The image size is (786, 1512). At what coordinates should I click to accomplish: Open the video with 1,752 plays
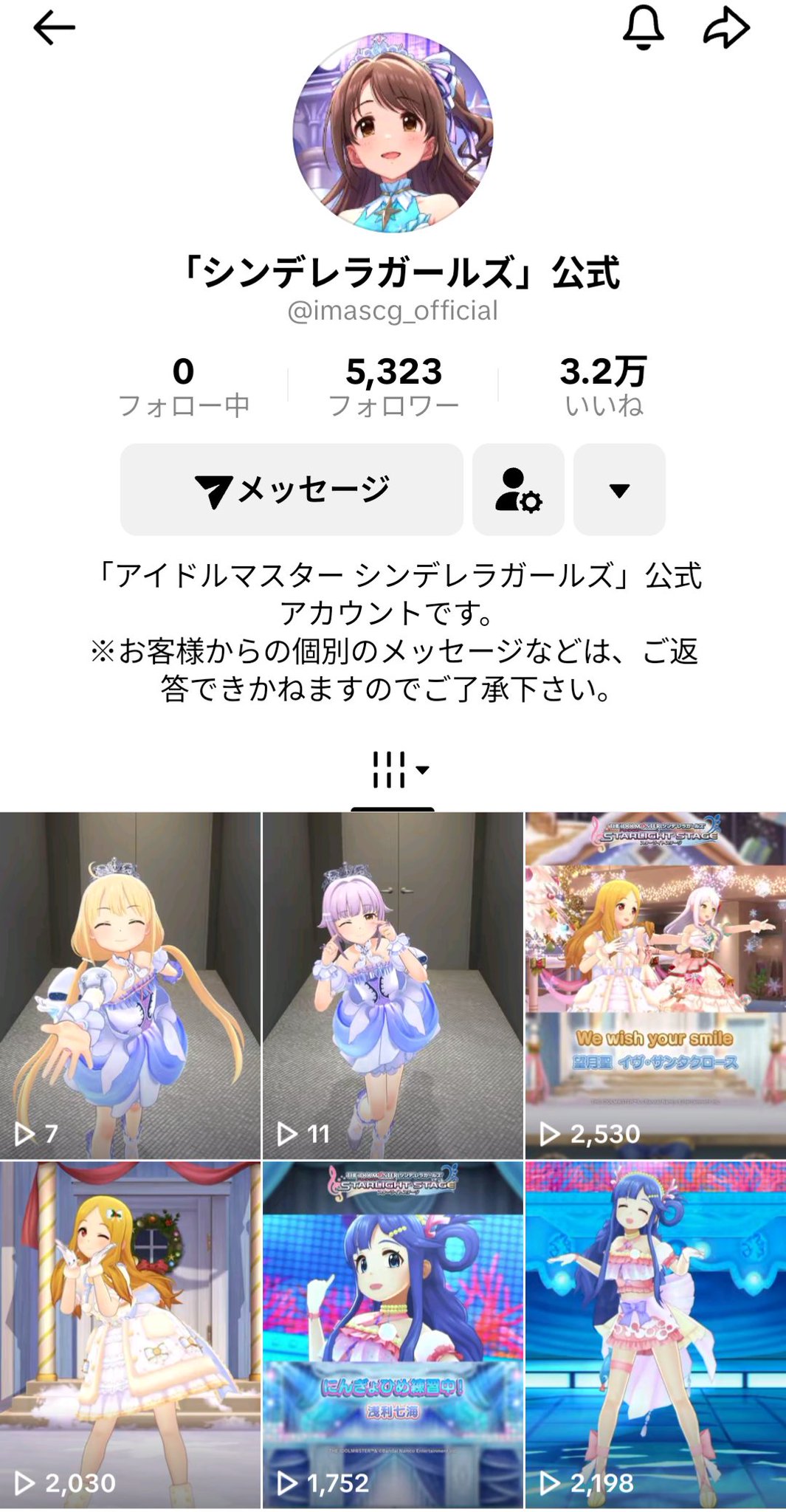tap(393, 1335)
